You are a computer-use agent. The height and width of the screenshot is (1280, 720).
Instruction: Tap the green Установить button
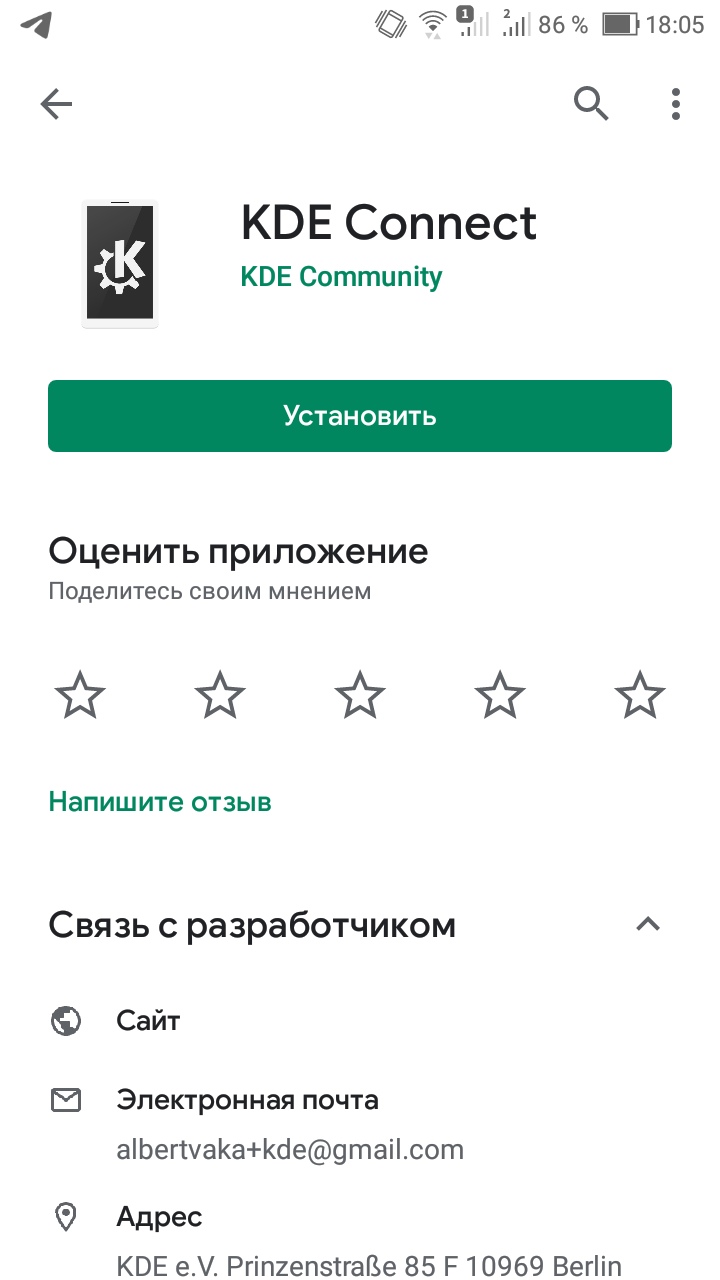(x=360, y=416)
